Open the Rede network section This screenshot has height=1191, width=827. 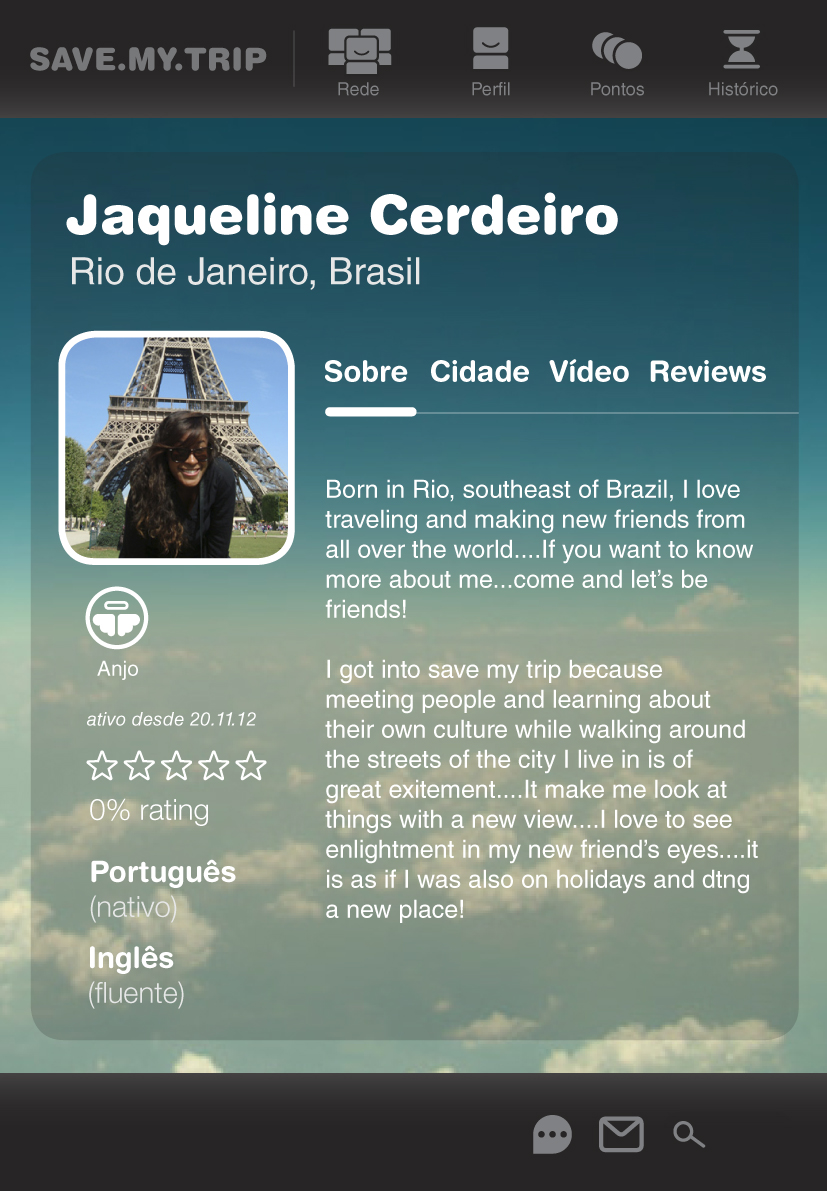(358, 60)
